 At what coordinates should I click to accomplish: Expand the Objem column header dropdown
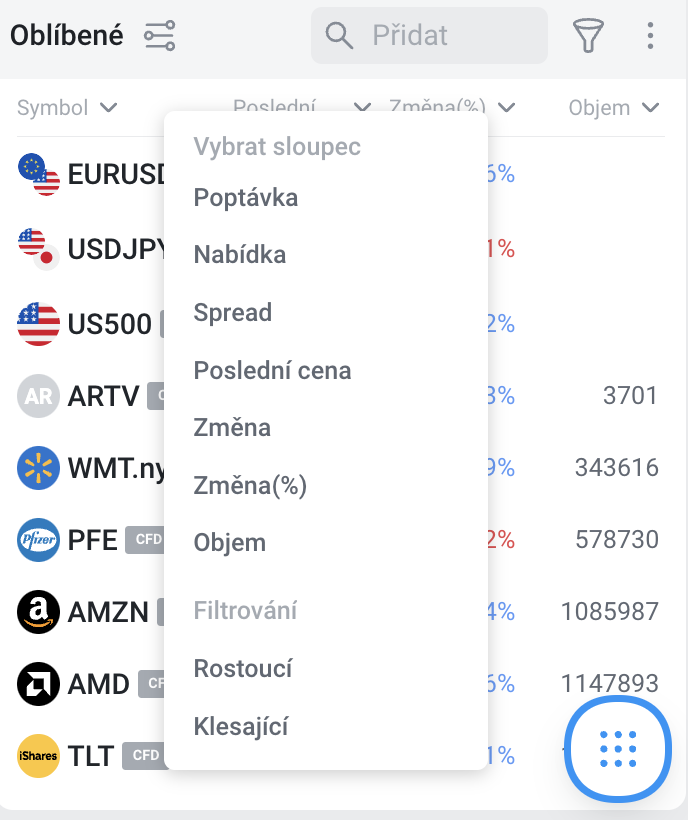pyautogui.click(x=614, y=108)
